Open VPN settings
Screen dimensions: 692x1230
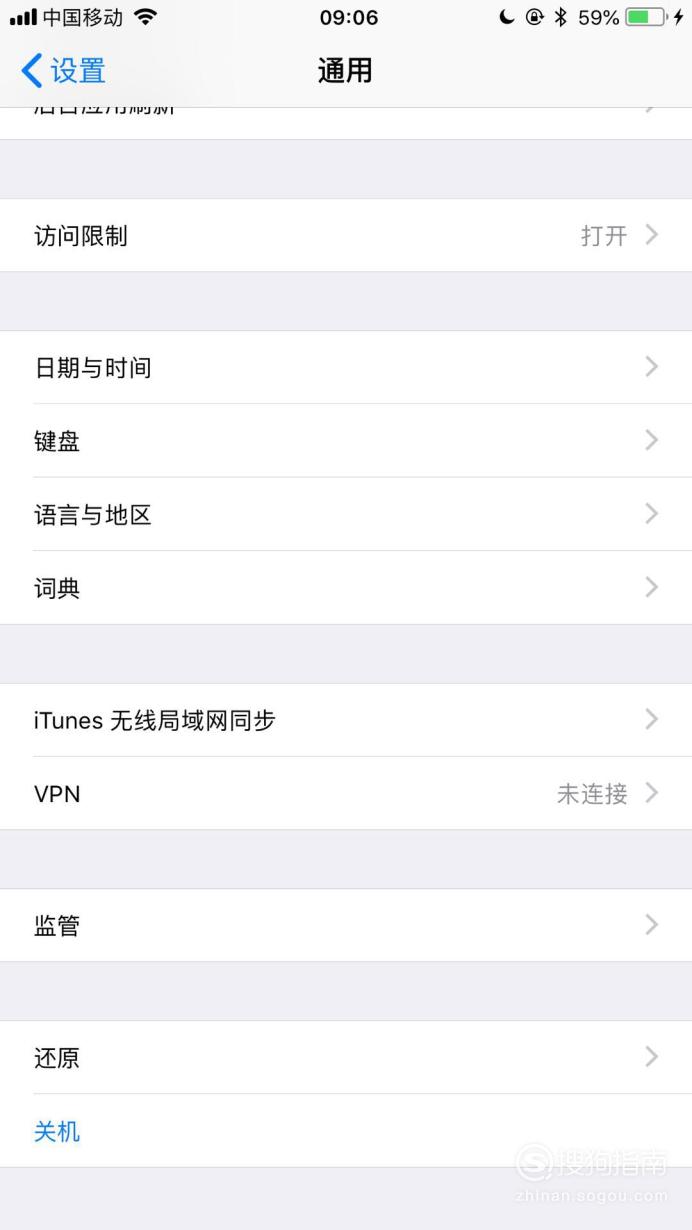click(346, 793)
